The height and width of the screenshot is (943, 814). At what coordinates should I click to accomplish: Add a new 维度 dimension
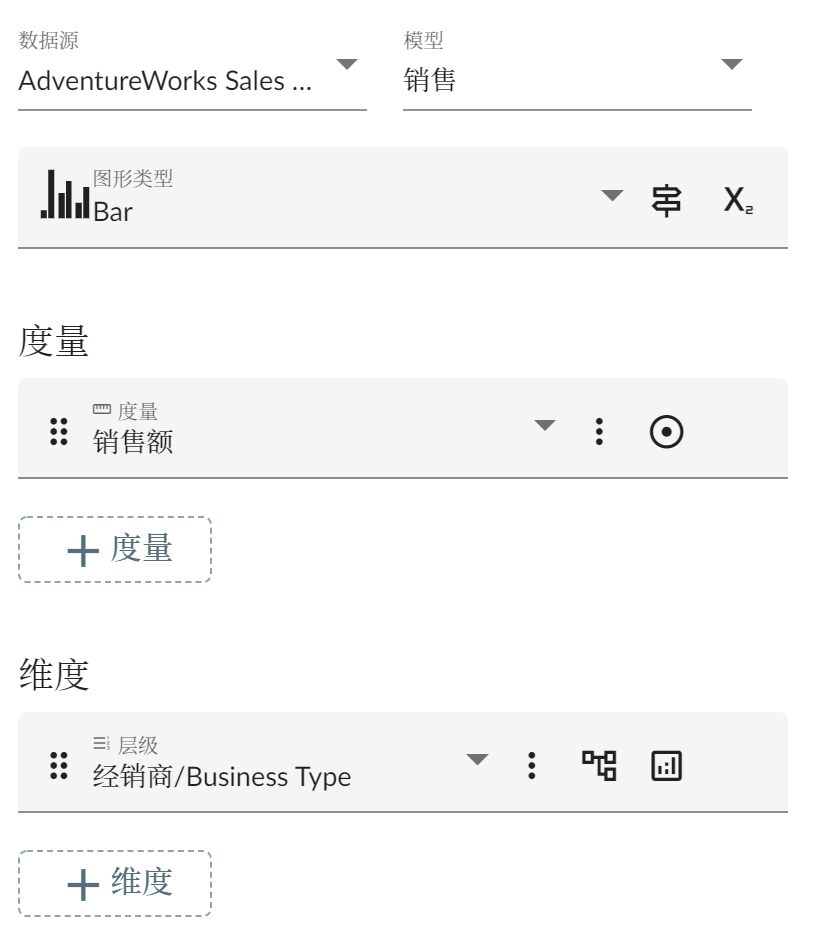(x=115, y=883)
